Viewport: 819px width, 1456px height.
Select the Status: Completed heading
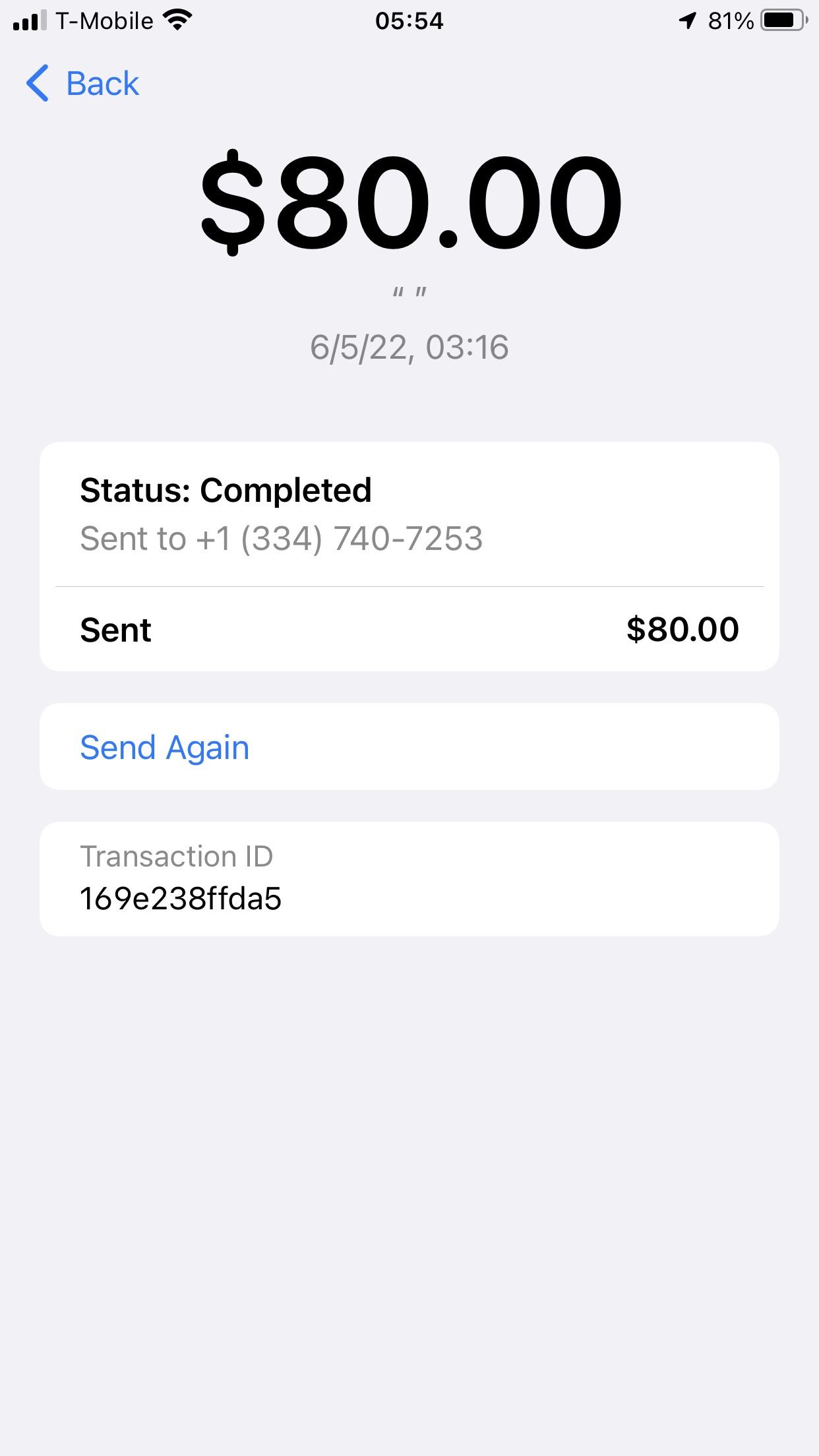[226, 490]
